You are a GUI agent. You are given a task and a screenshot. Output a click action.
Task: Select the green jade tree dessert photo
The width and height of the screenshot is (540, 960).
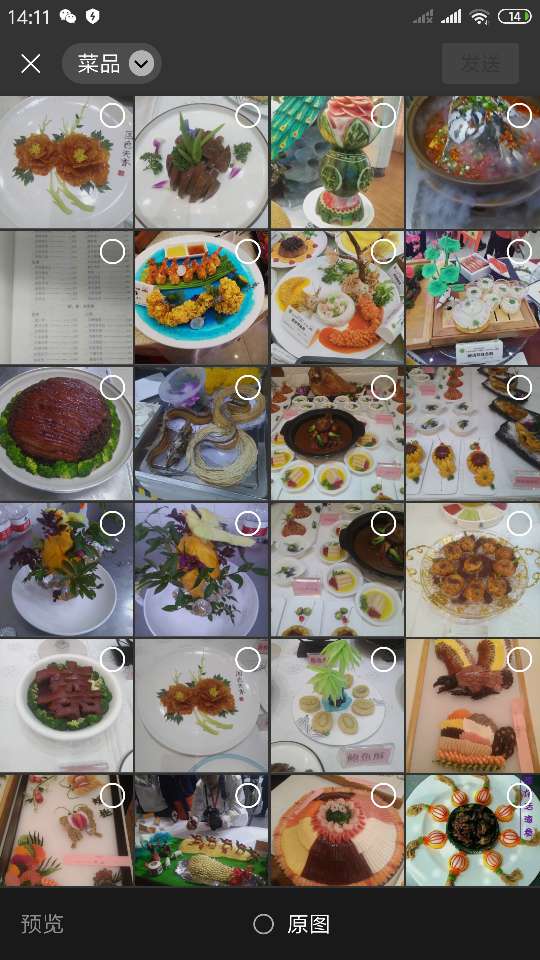tap(519, 252)
